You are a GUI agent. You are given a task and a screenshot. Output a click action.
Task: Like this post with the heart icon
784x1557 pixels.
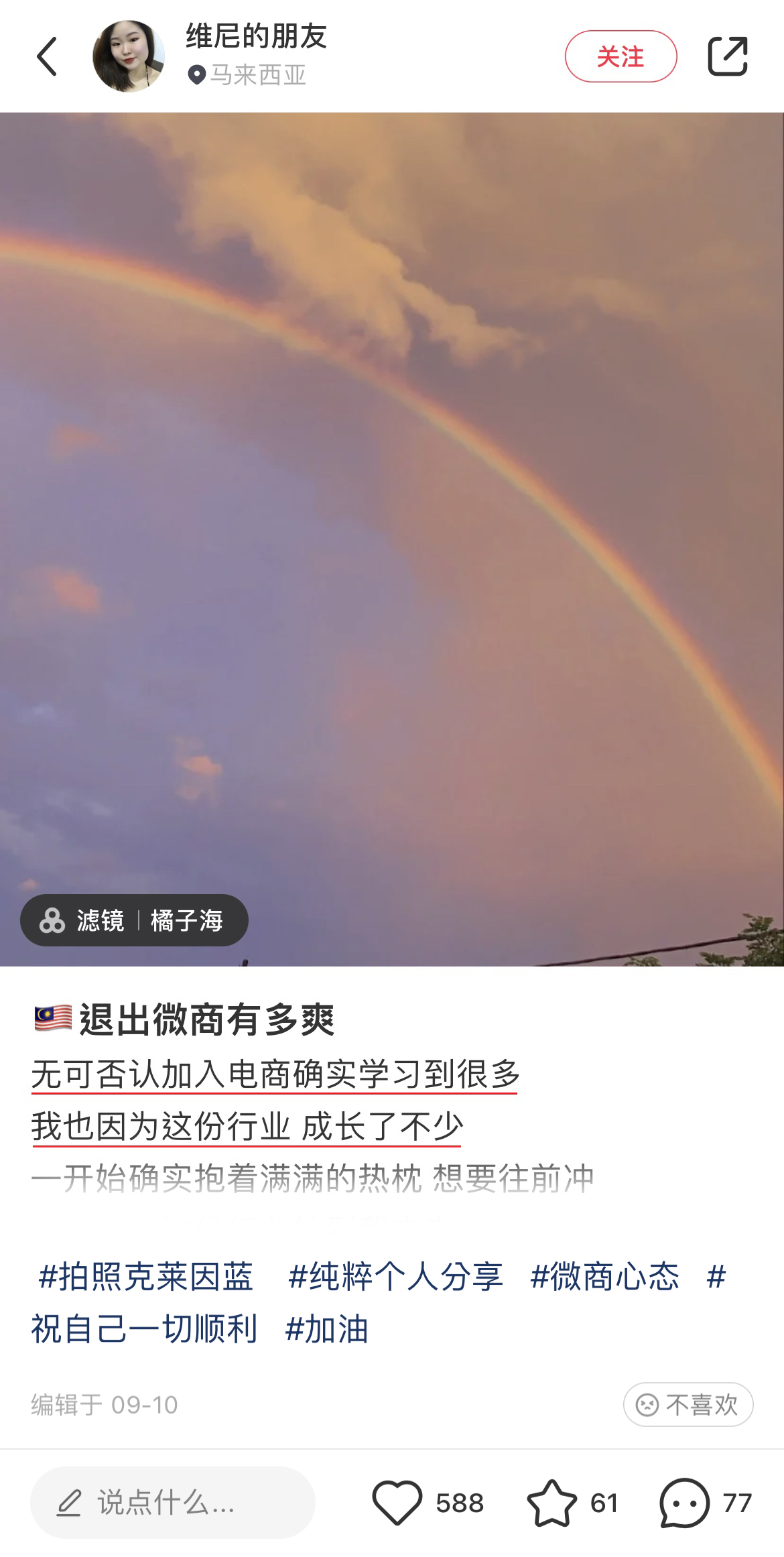(x=397, y=1503)
